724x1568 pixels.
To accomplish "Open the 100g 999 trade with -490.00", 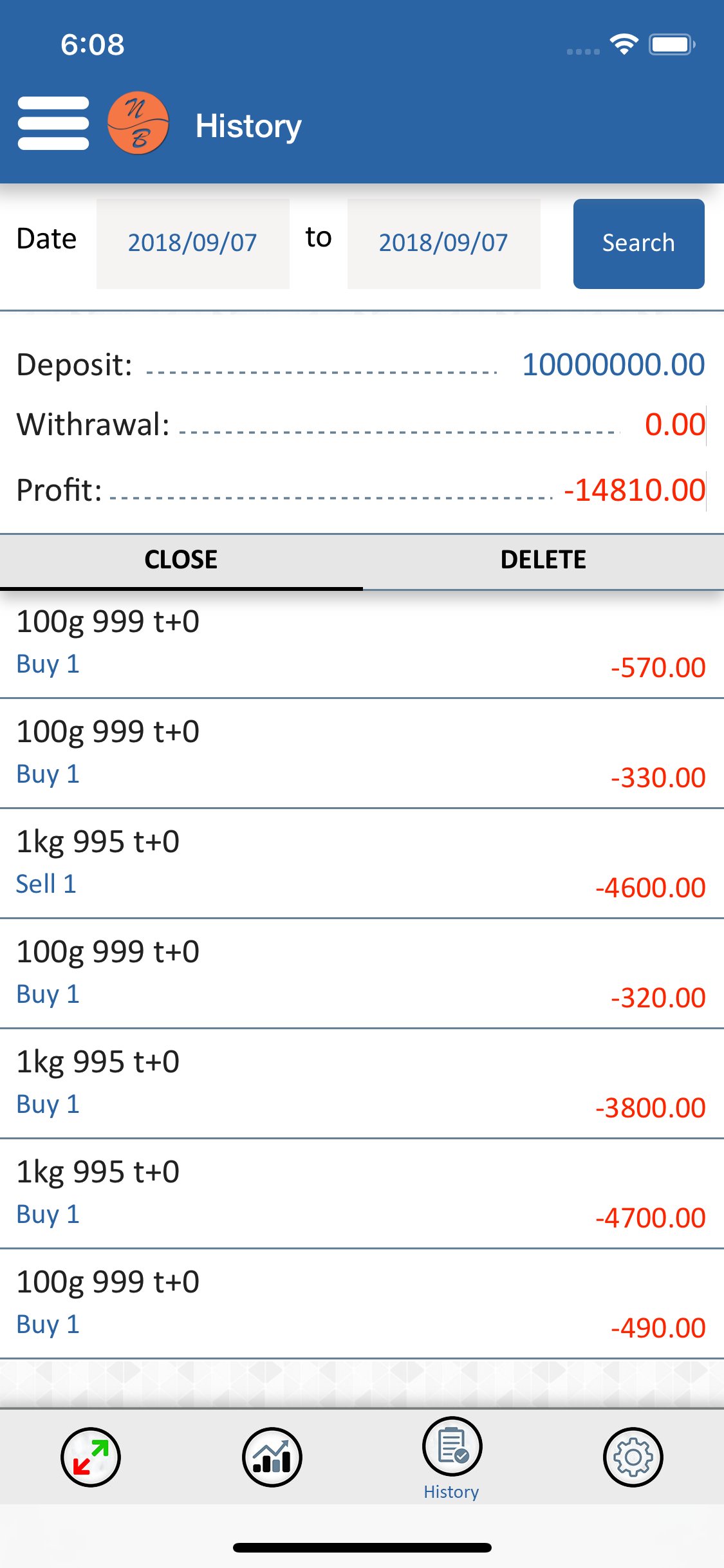I will pos(362,1303).
